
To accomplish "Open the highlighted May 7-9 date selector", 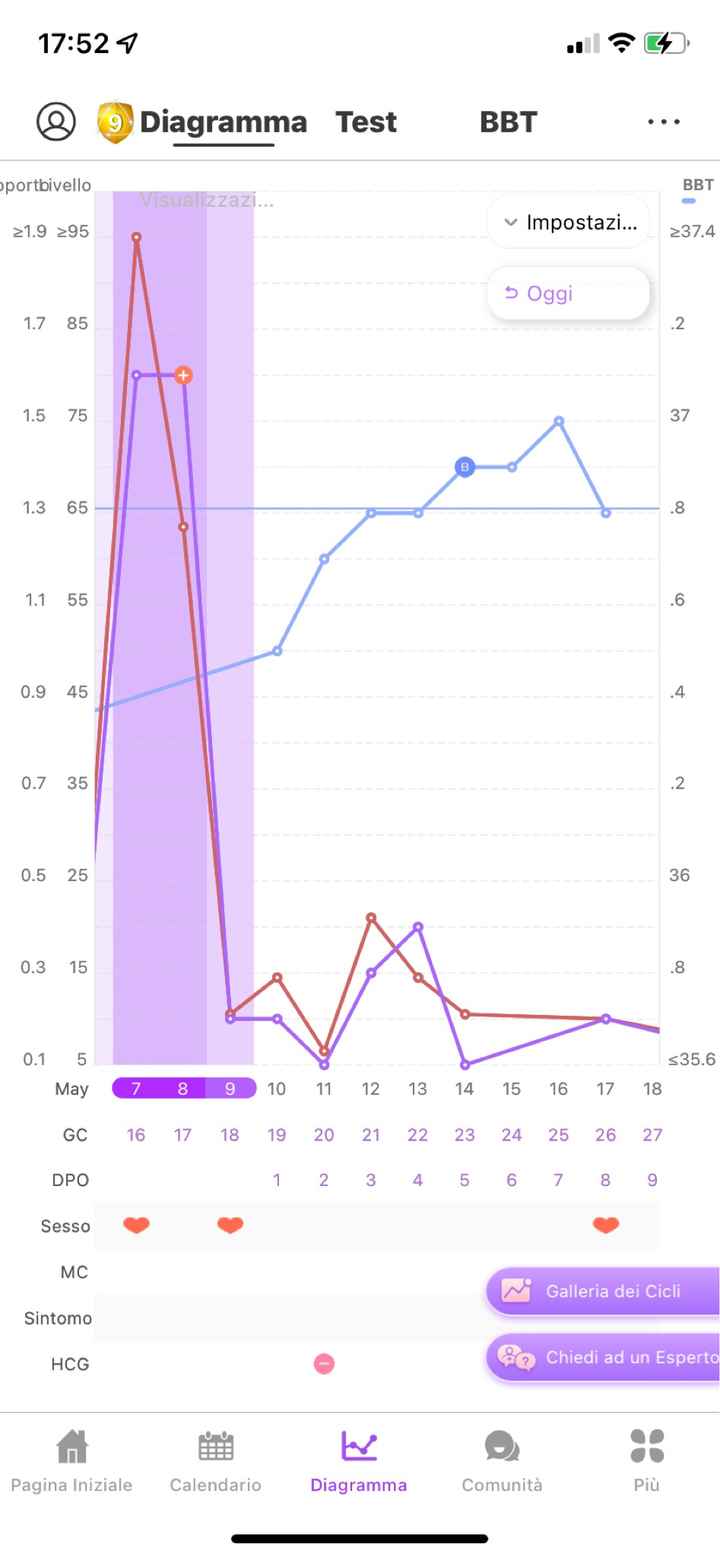I will point(183,1088).
